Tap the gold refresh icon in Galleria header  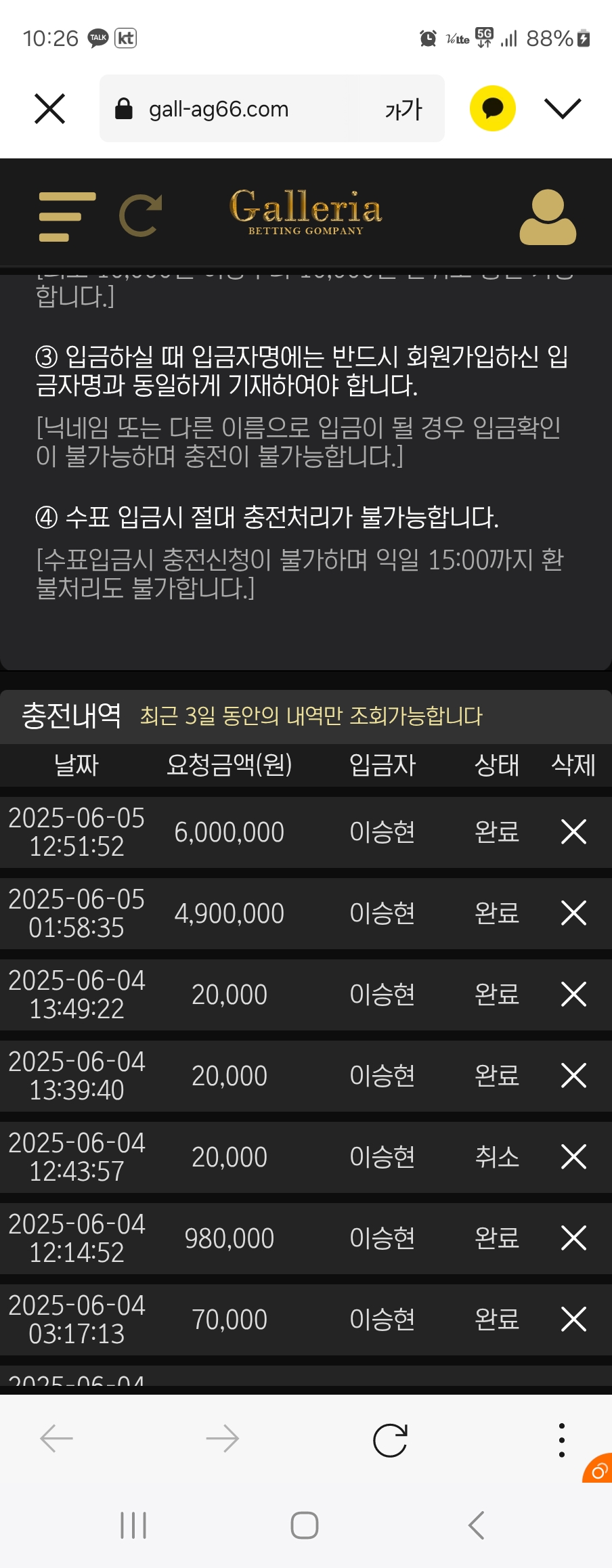click(x=141, y=216)
